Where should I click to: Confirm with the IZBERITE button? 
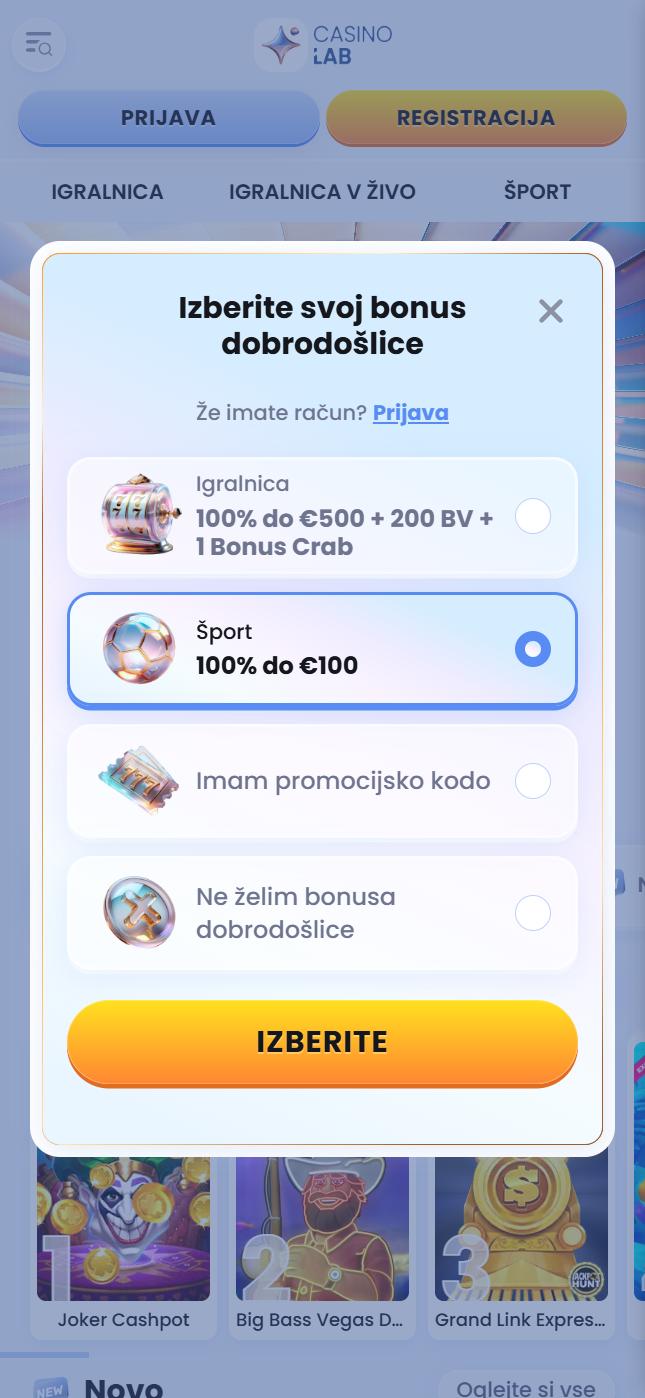point(322,1042)
